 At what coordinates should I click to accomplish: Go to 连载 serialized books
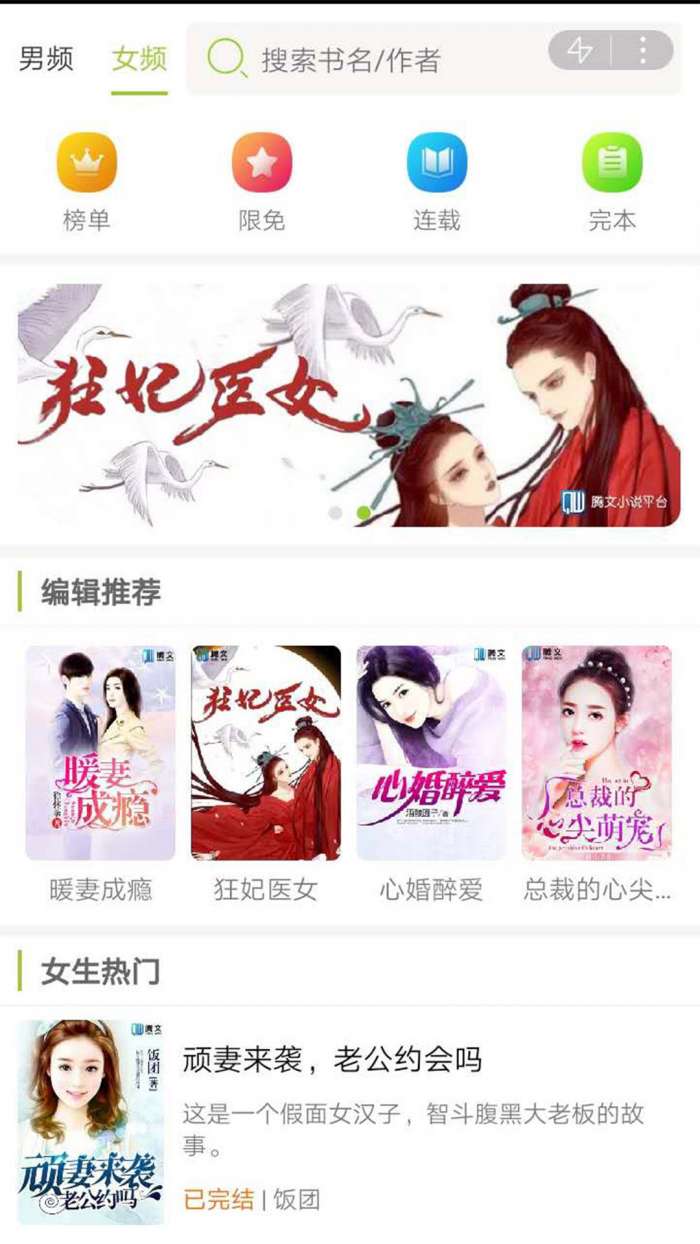437,180
